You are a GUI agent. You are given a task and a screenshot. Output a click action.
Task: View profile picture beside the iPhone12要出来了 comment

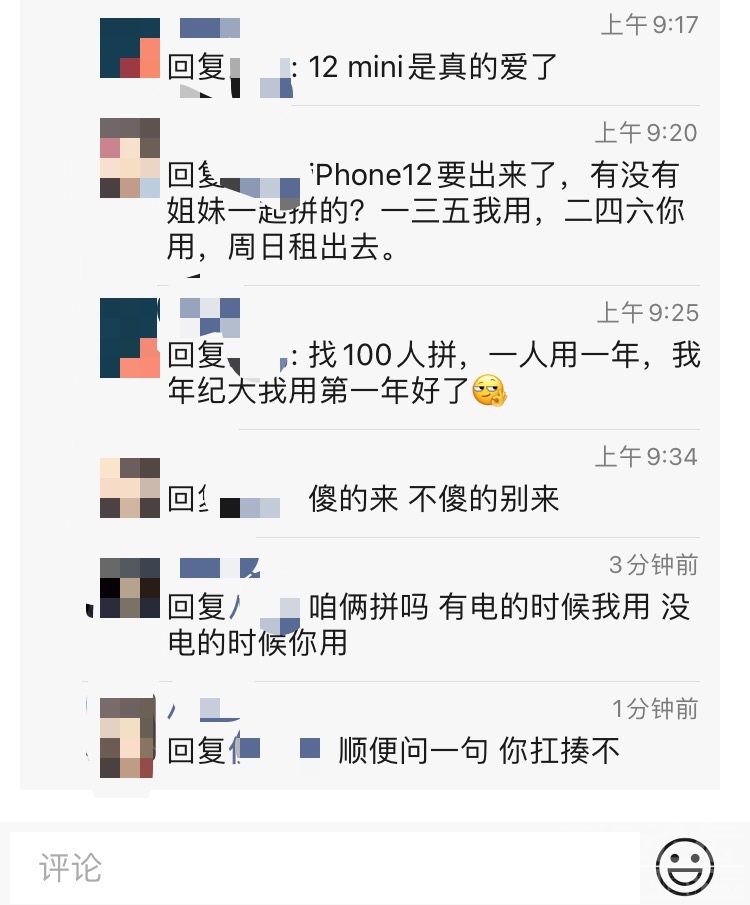click(x=130, y=158)
